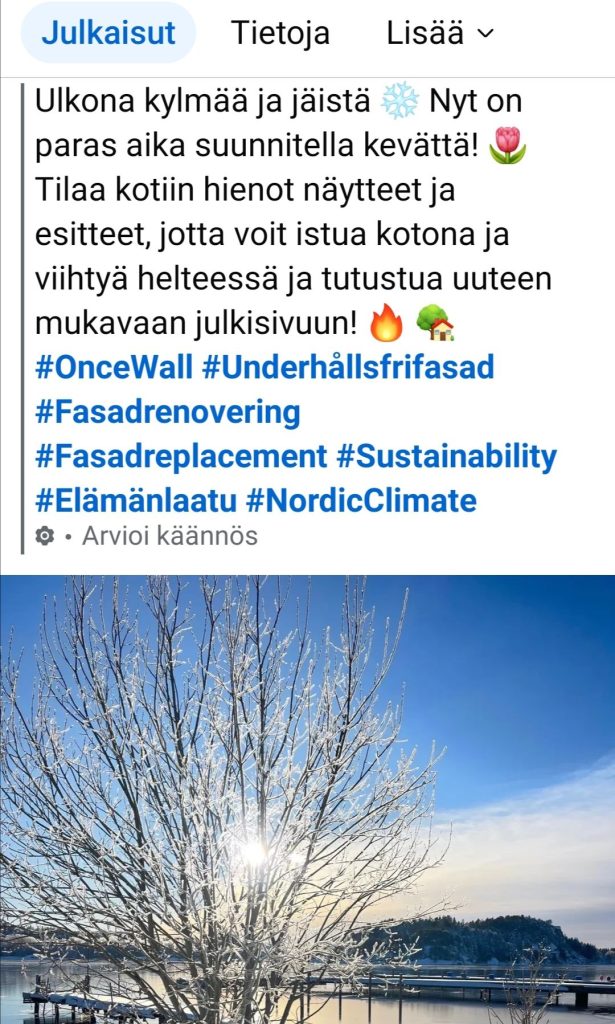View posts tagged #Sustainability
This screenshot has height=1024, width=615.
(446, 456)
